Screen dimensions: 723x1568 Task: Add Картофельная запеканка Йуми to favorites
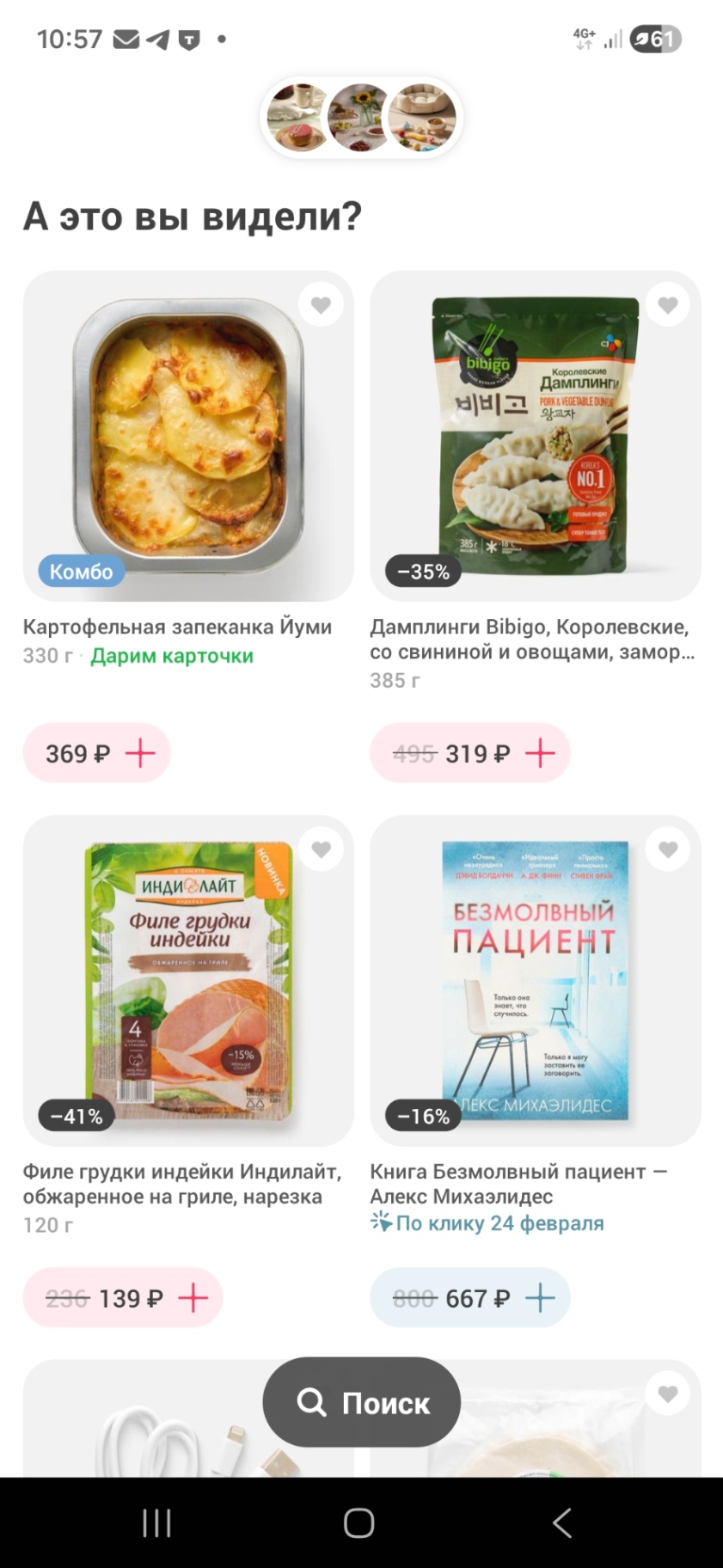click(321, 305)
